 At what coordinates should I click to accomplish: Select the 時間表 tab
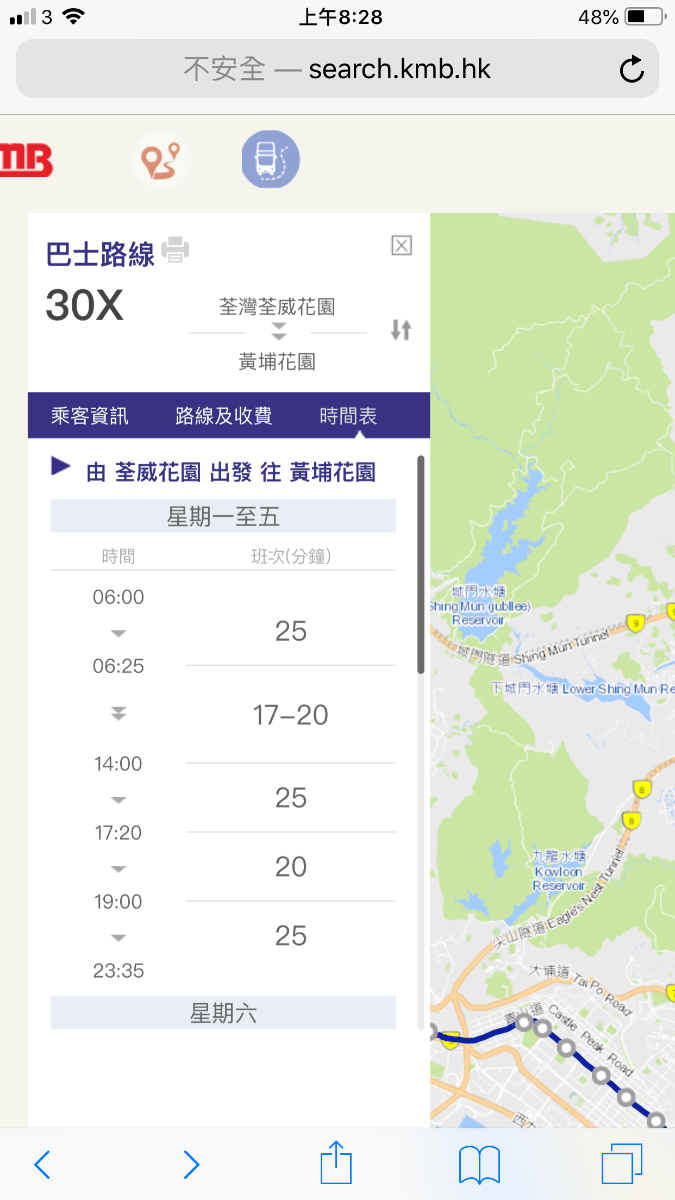(348, 416)
